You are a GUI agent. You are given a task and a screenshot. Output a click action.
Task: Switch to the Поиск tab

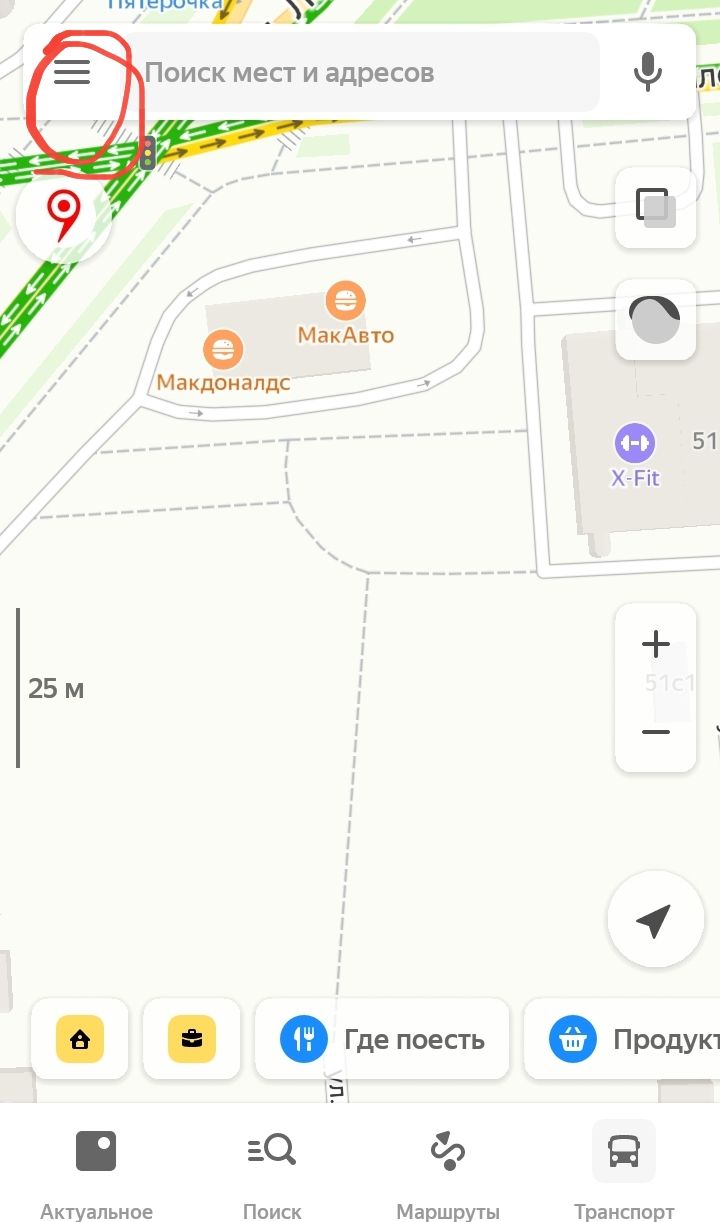pyautogui.click(x=272, y=1173)
